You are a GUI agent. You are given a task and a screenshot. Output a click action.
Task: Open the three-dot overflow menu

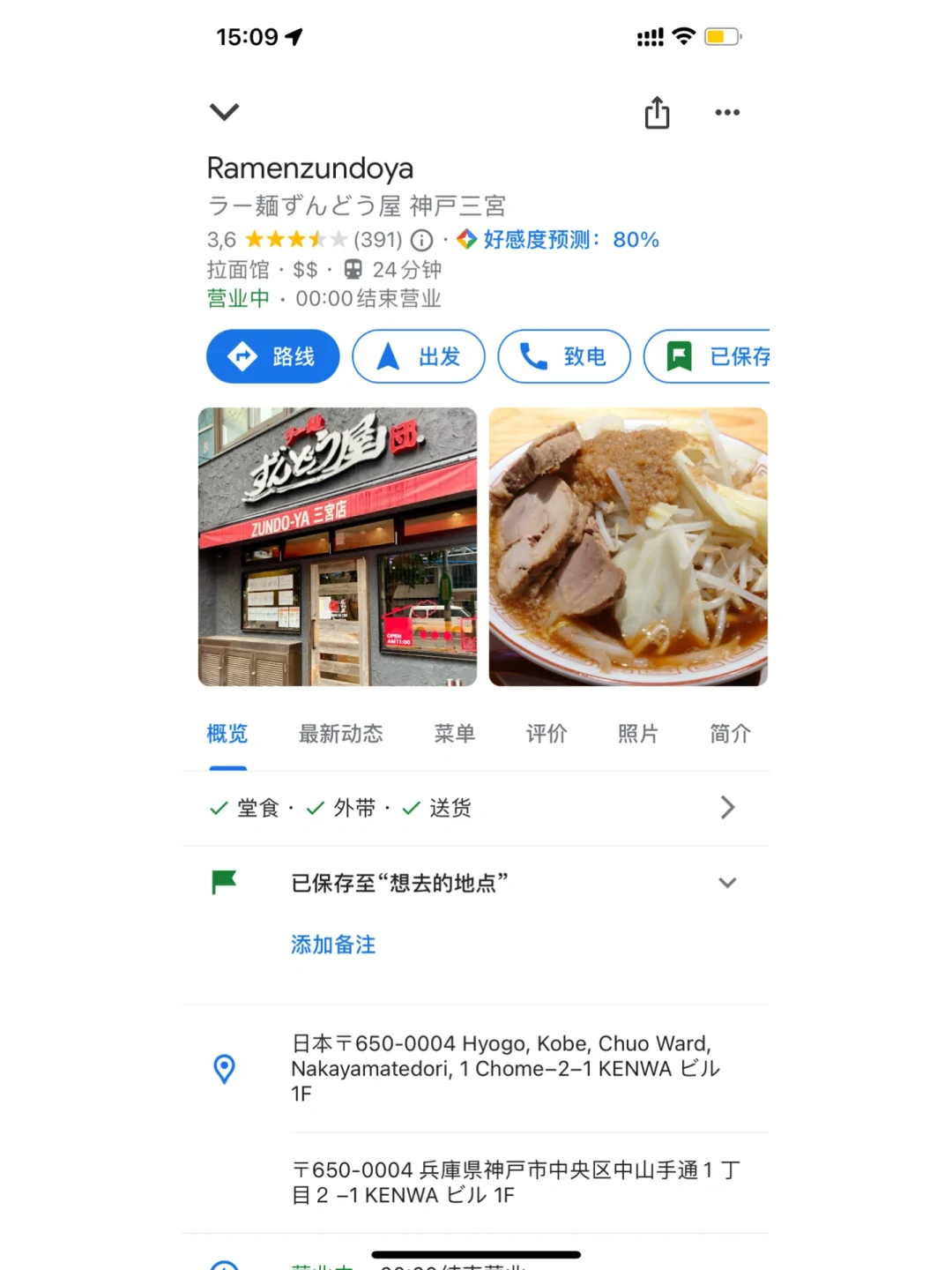pos(727,112)
